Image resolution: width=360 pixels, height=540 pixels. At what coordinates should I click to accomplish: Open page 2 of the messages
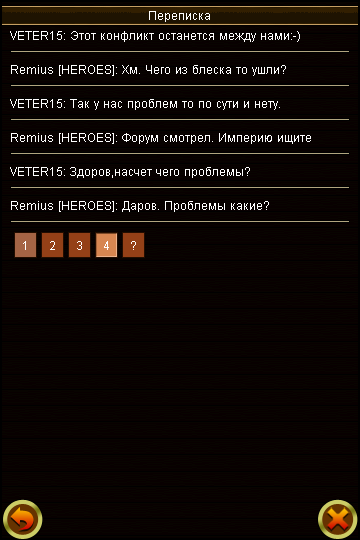click(52, 245)
